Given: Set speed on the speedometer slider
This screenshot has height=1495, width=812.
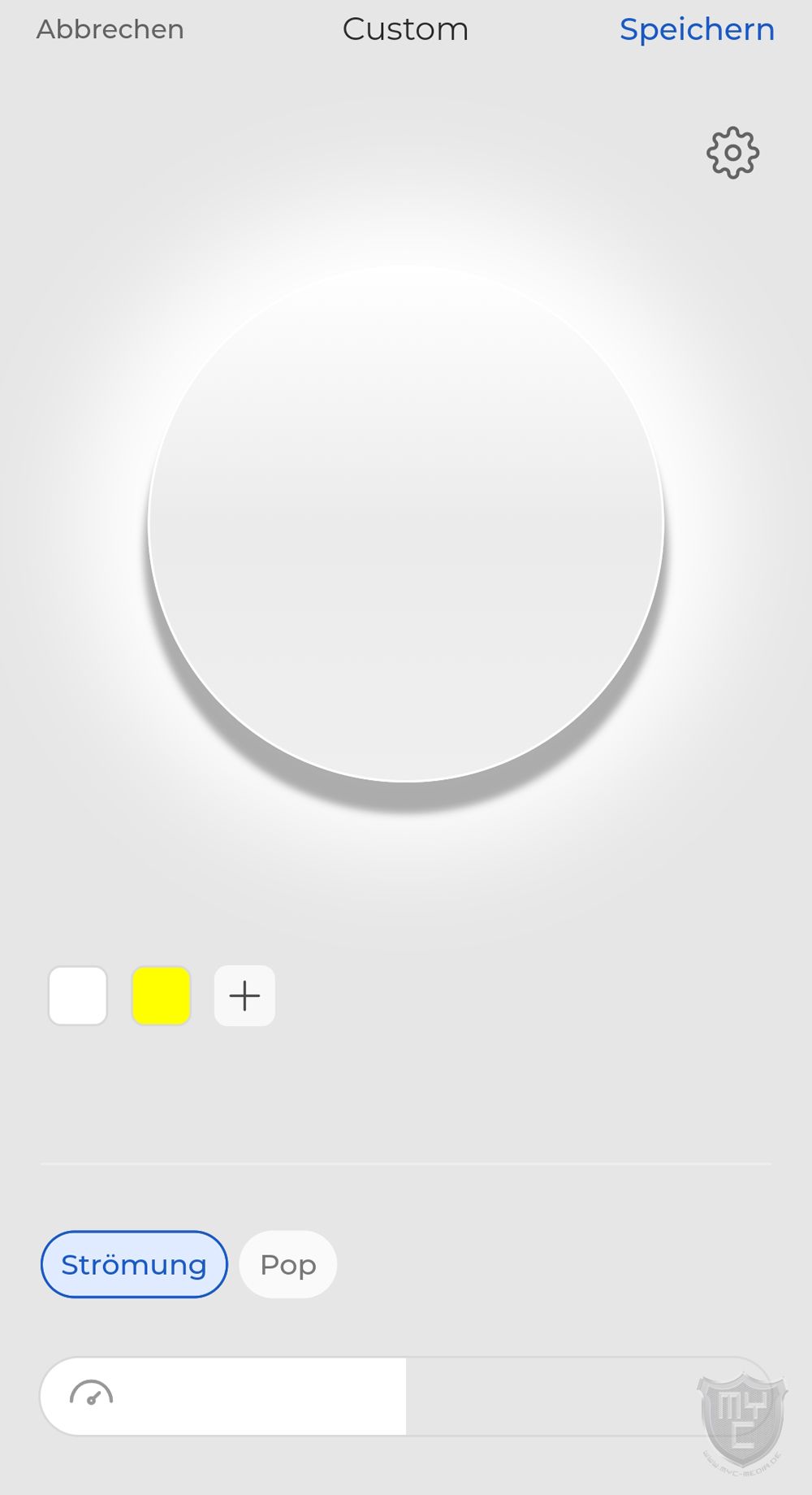Looking at the screenshot, I should 405,1396.
